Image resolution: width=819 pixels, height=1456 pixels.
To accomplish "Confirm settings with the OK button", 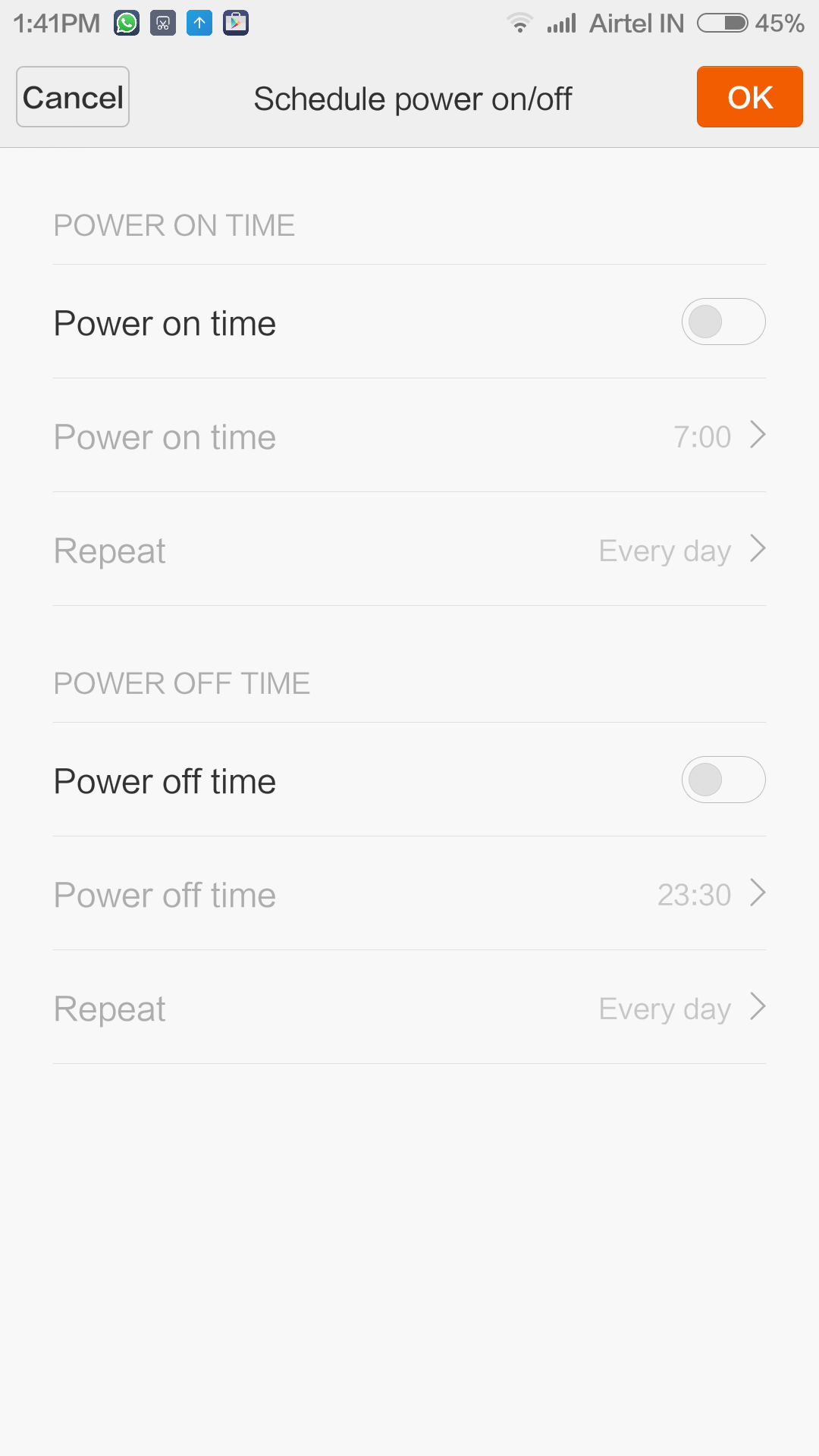I will 749,97.
